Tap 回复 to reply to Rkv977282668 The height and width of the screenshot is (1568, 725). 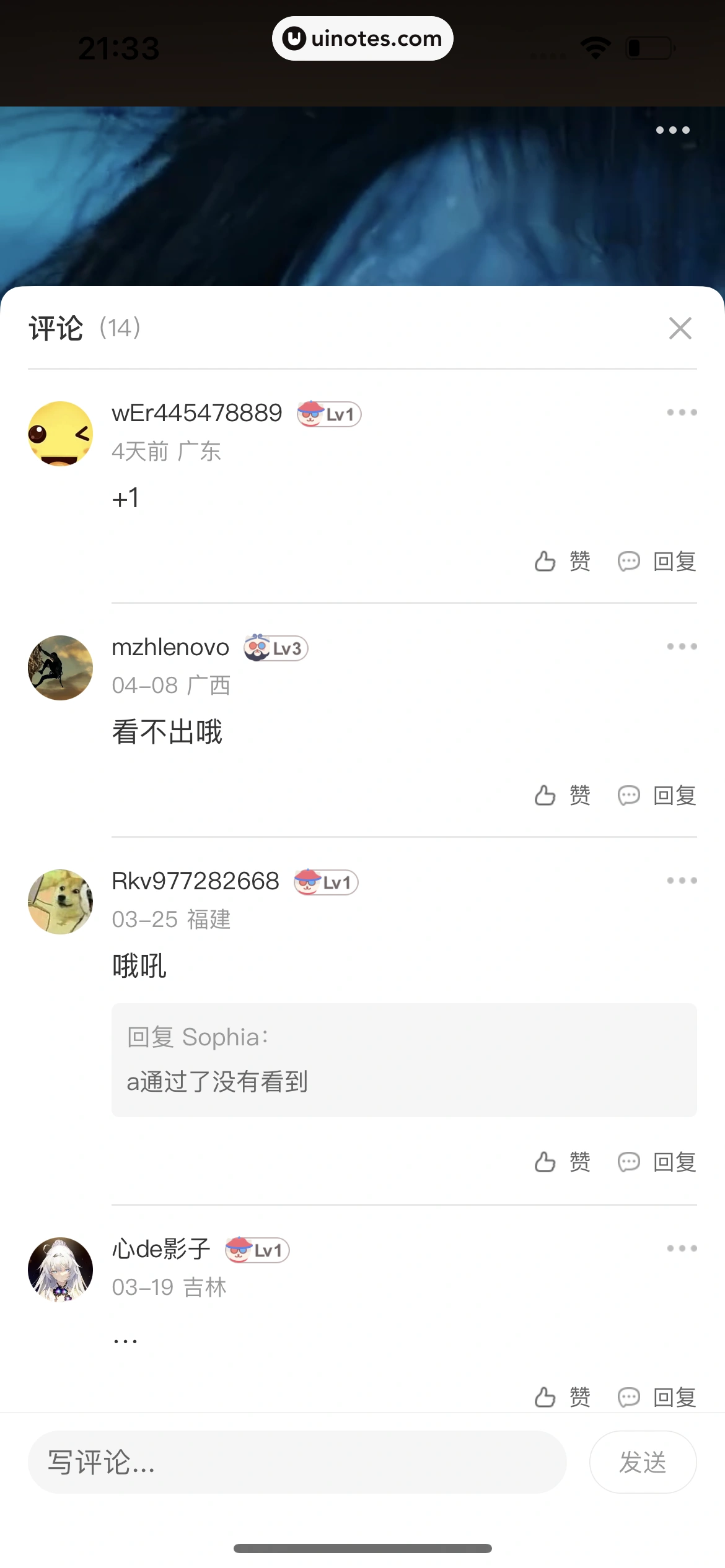click(x=674, y=1162)
